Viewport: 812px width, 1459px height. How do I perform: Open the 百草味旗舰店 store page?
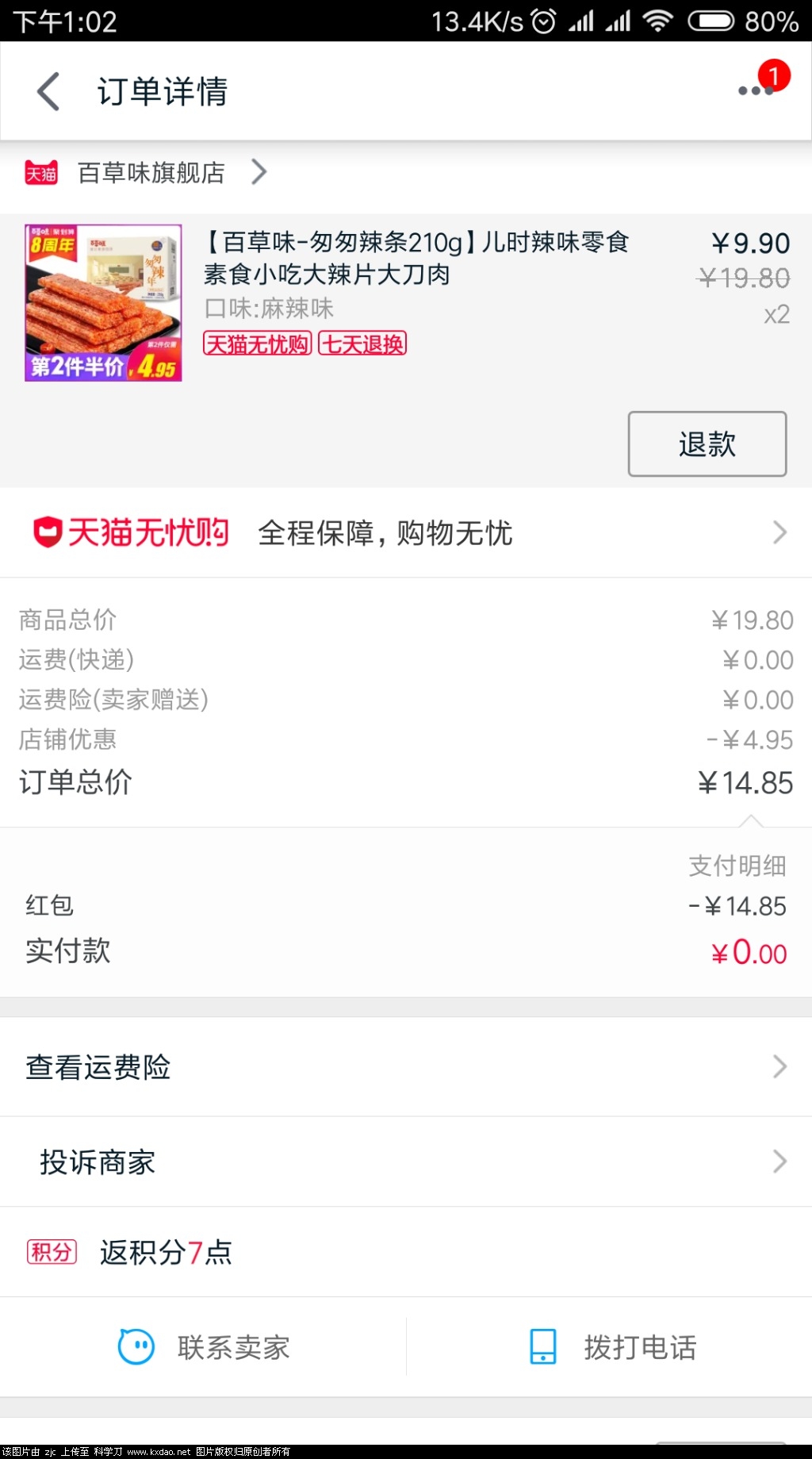pos(151,172)
